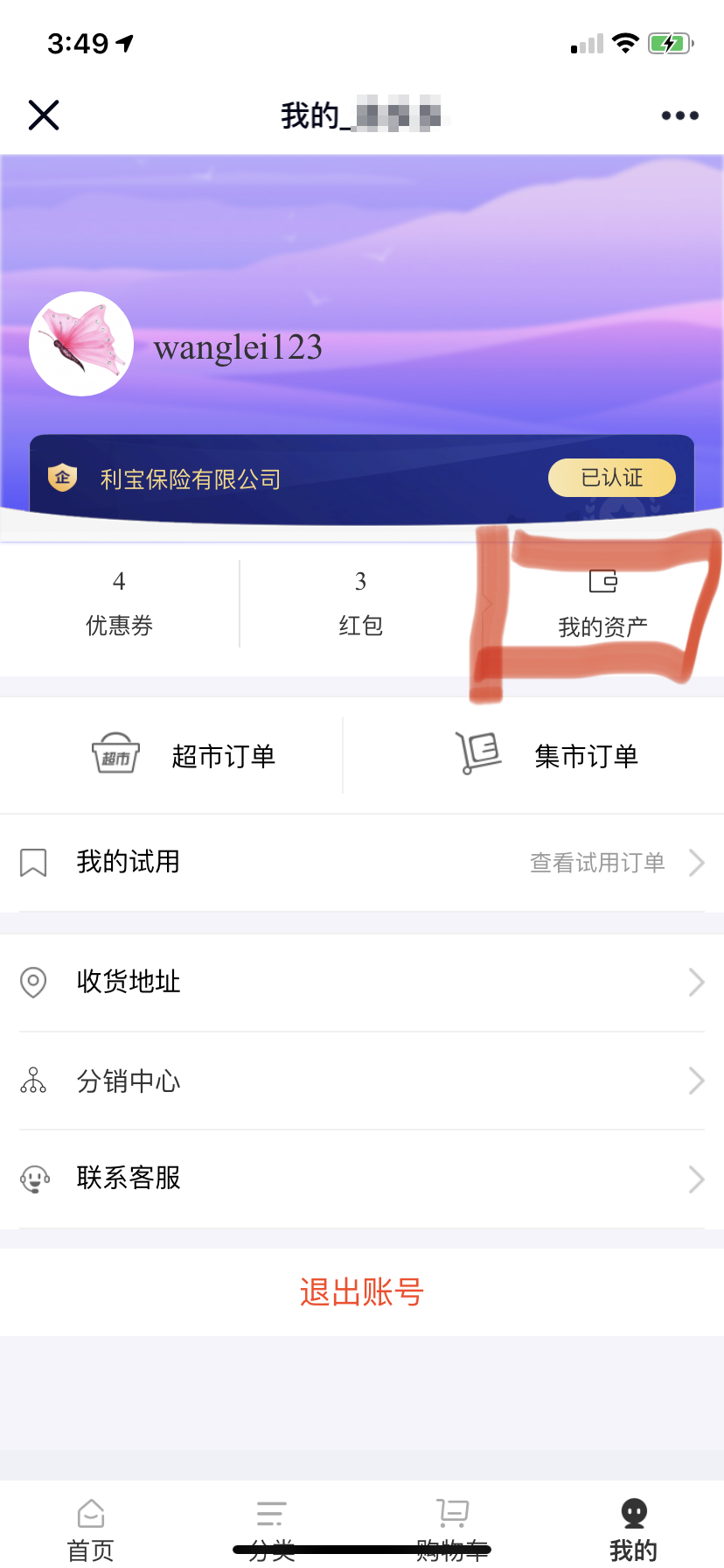Open 集市订单 marketplace orders
Image resolution: width=724 pixels, height=1568 pixels.
point(547,756)
